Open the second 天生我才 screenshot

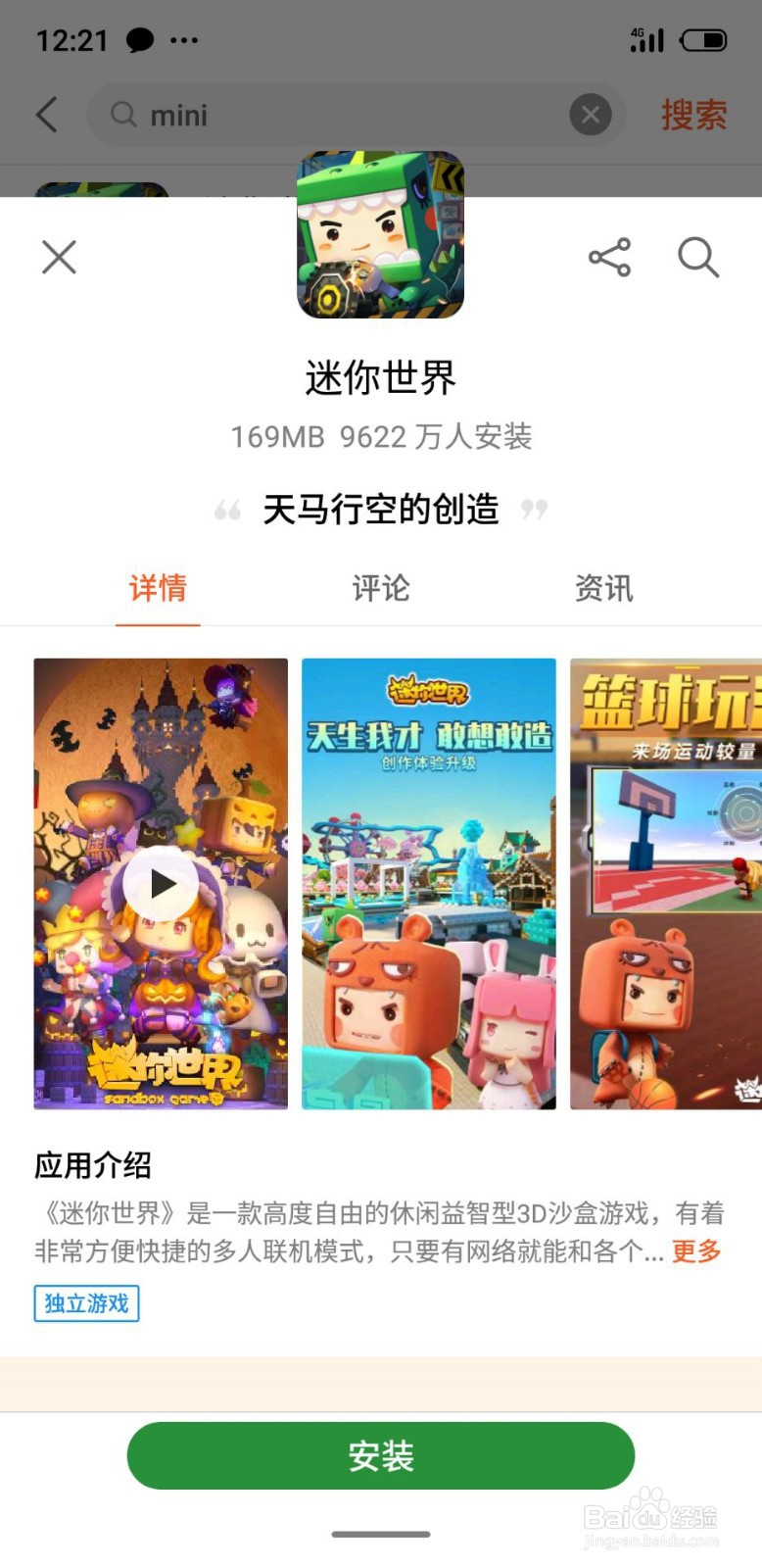tap(428, 882)
